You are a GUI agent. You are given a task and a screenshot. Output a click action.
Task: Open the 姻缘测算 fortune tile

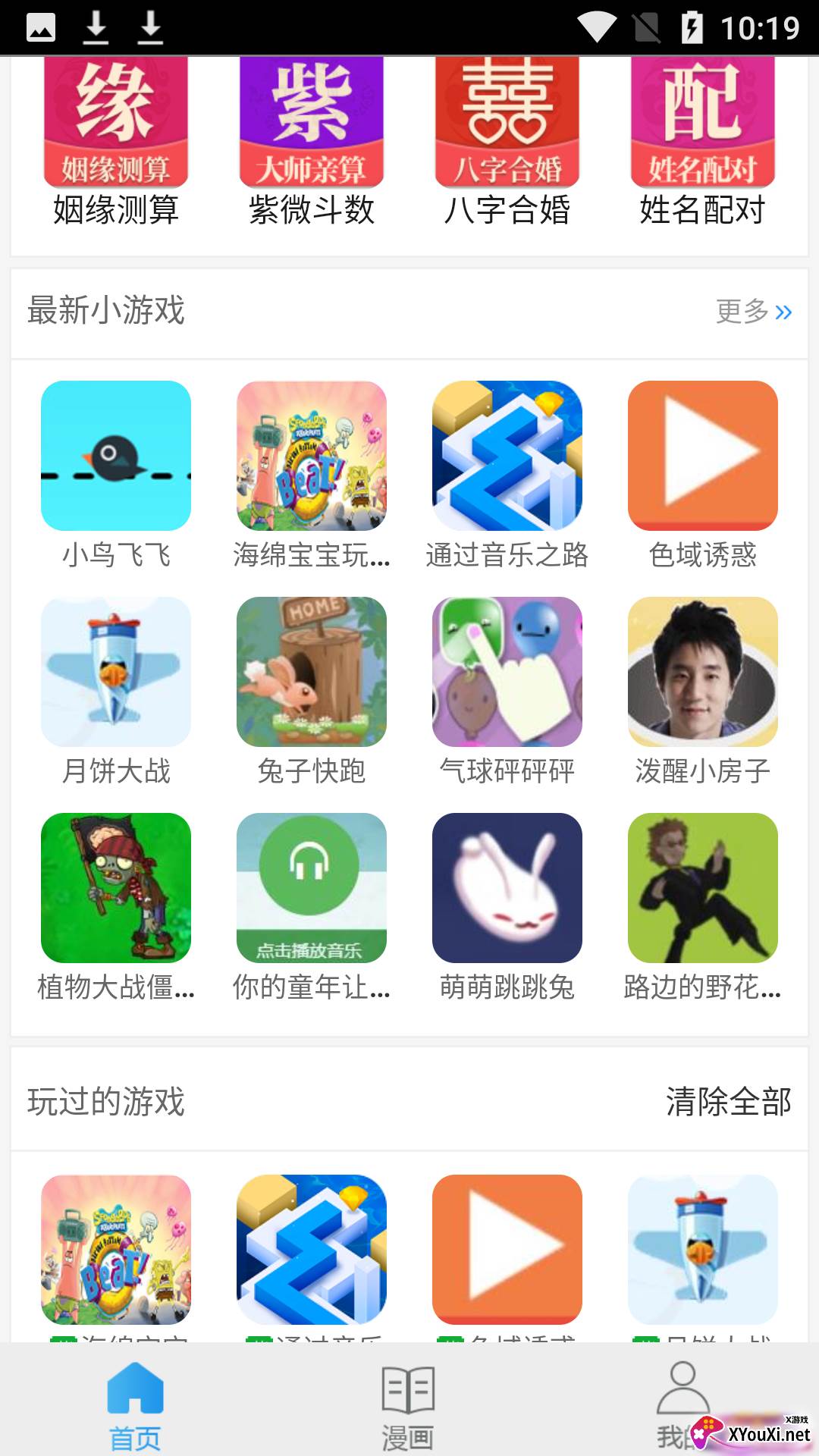tap(115, 140)
